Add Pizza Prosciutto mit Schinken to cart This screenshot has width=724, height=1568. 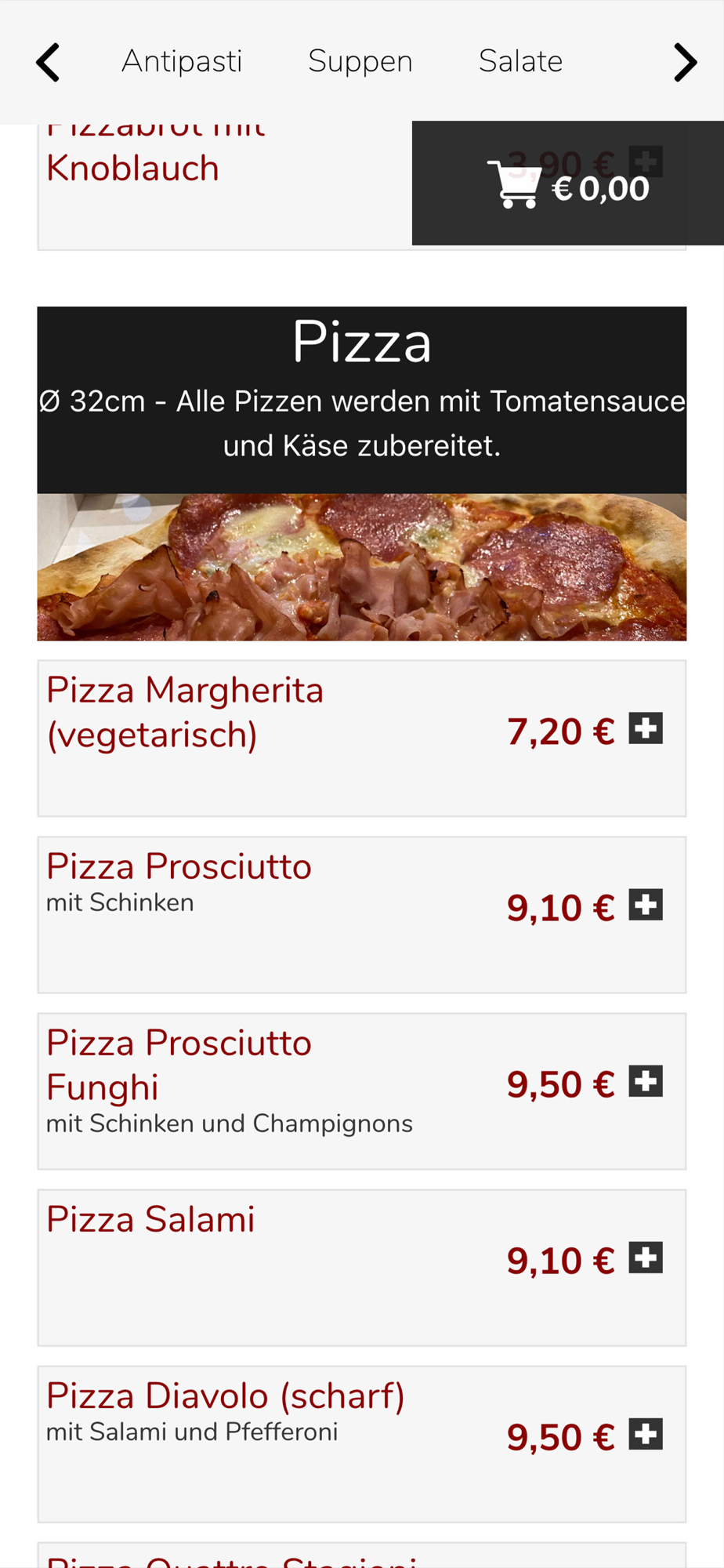pyautogui.click(x=646, y=905)
